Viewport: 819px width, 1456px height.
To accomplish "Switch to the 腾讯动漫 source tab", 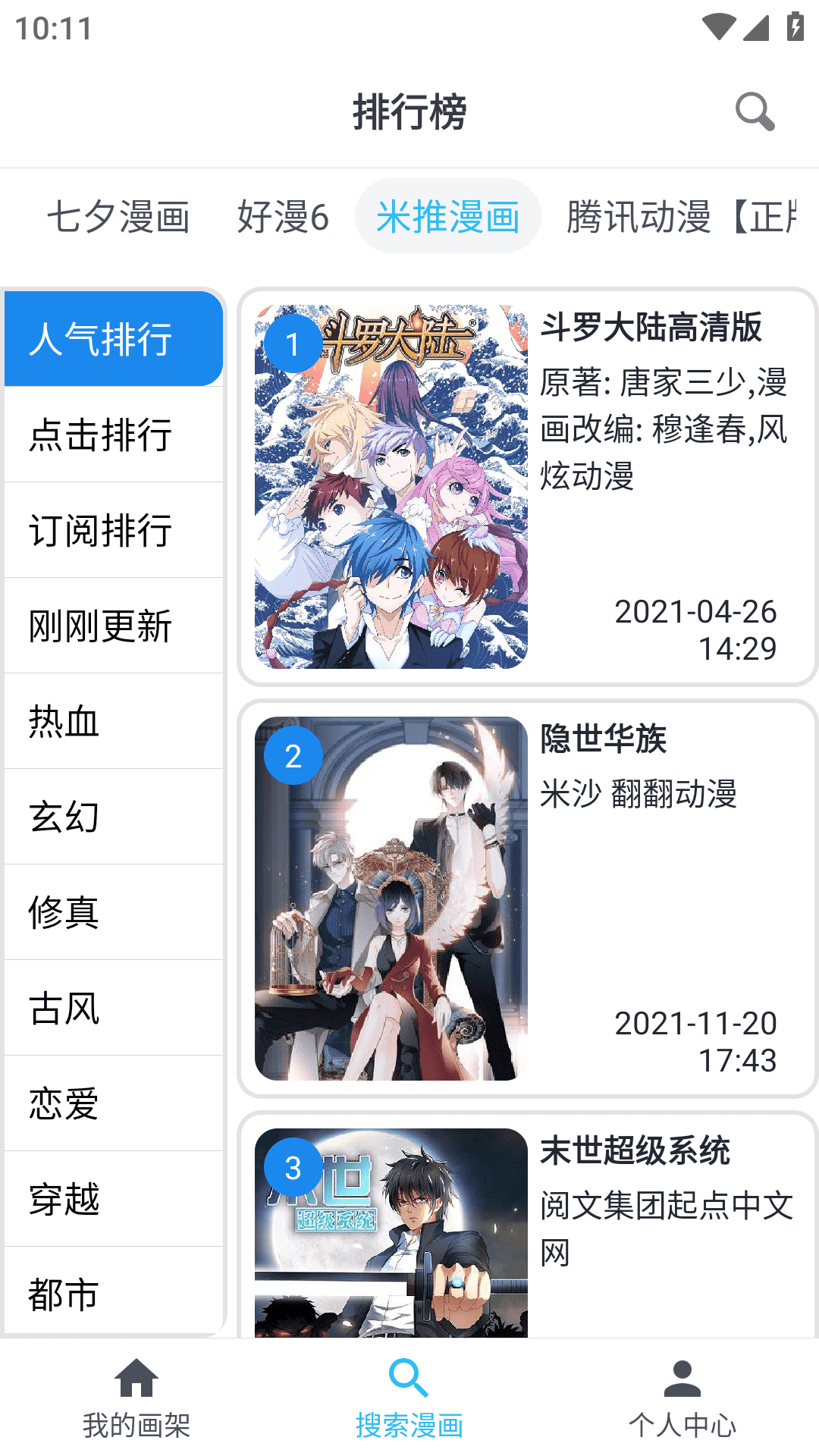I will 667,218.
